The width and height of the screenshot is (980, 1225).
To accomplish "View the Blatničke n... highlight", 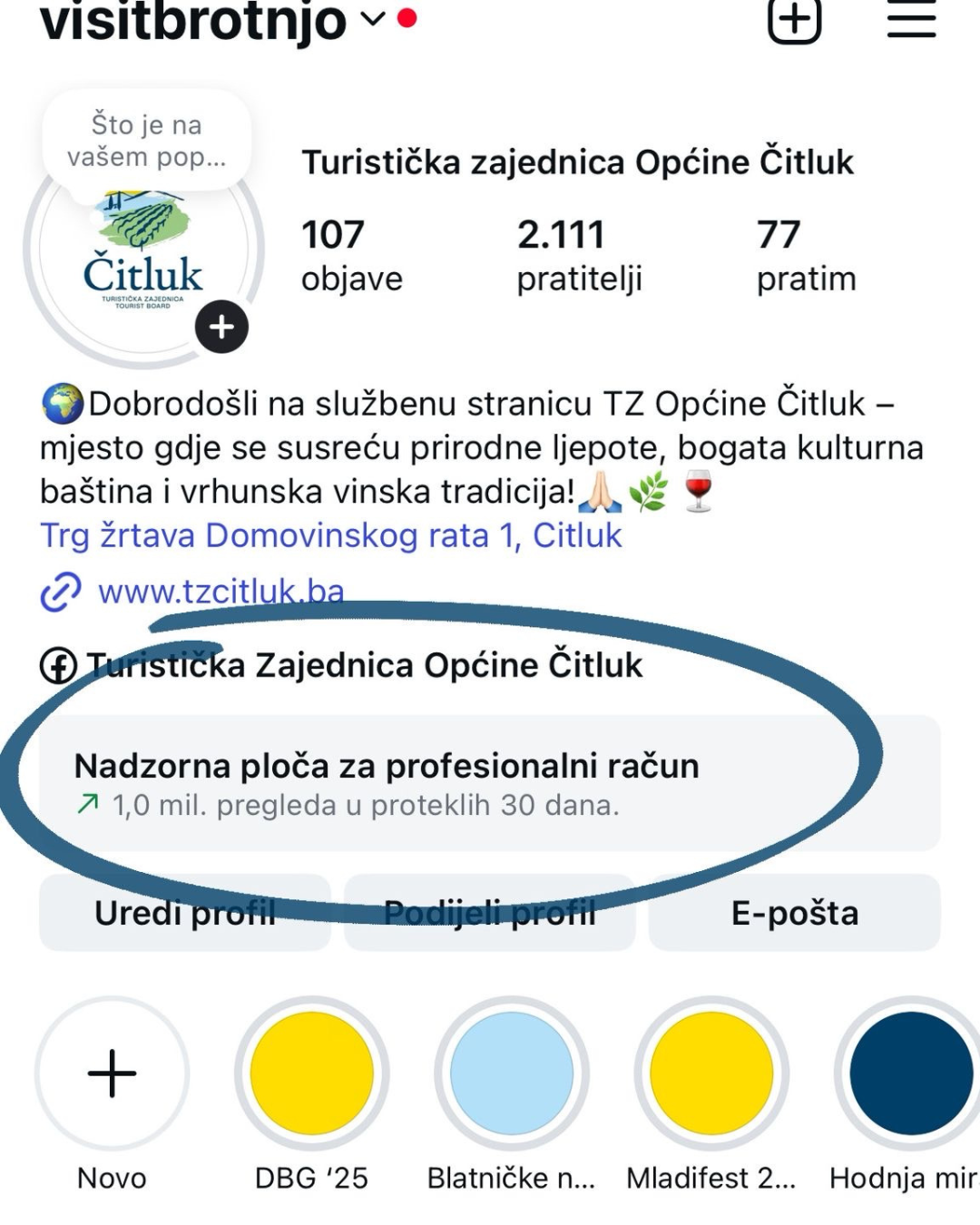I will 512,1073.
